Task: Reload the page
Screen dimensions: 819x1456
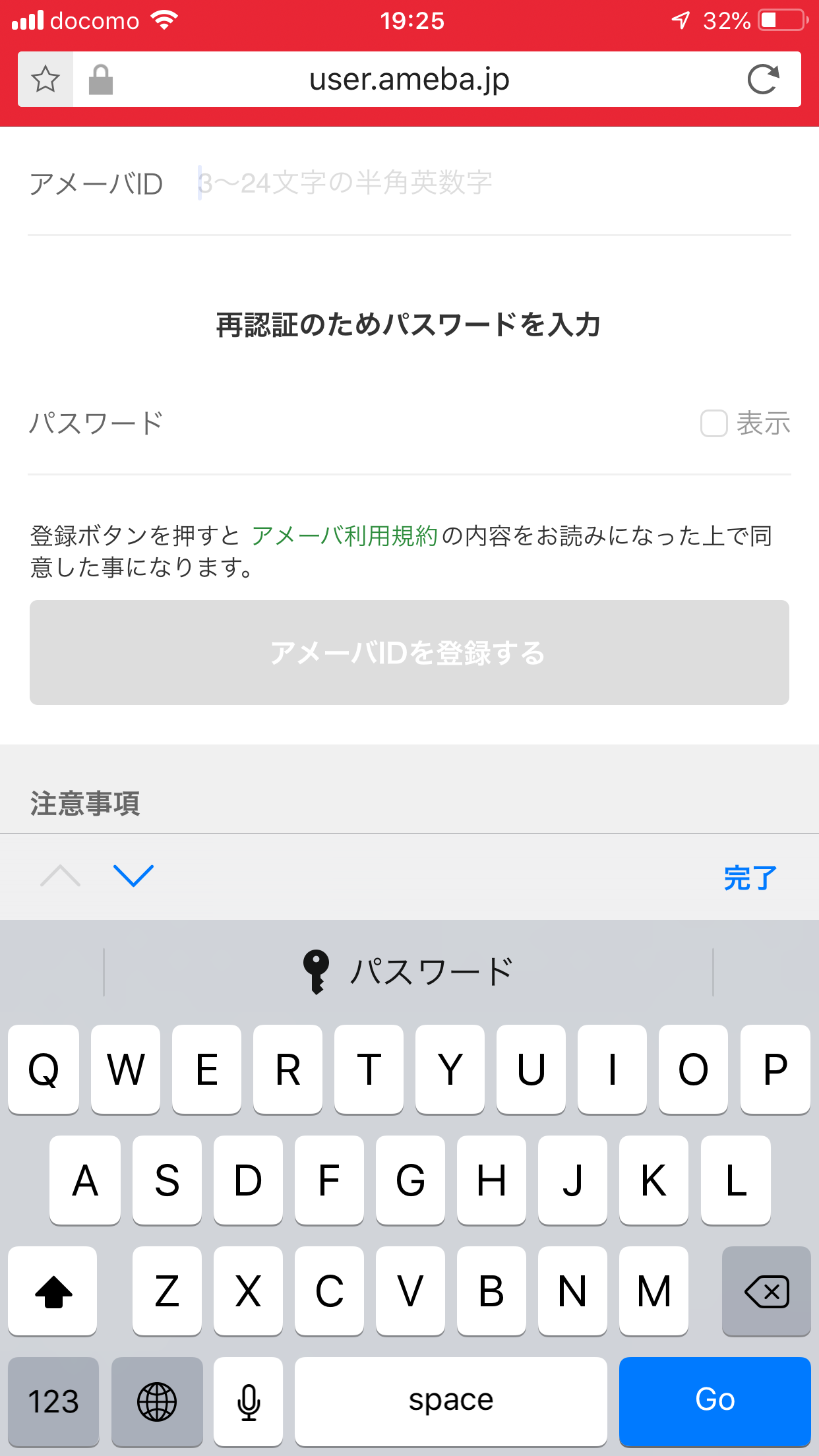Action: click(764, 79)
